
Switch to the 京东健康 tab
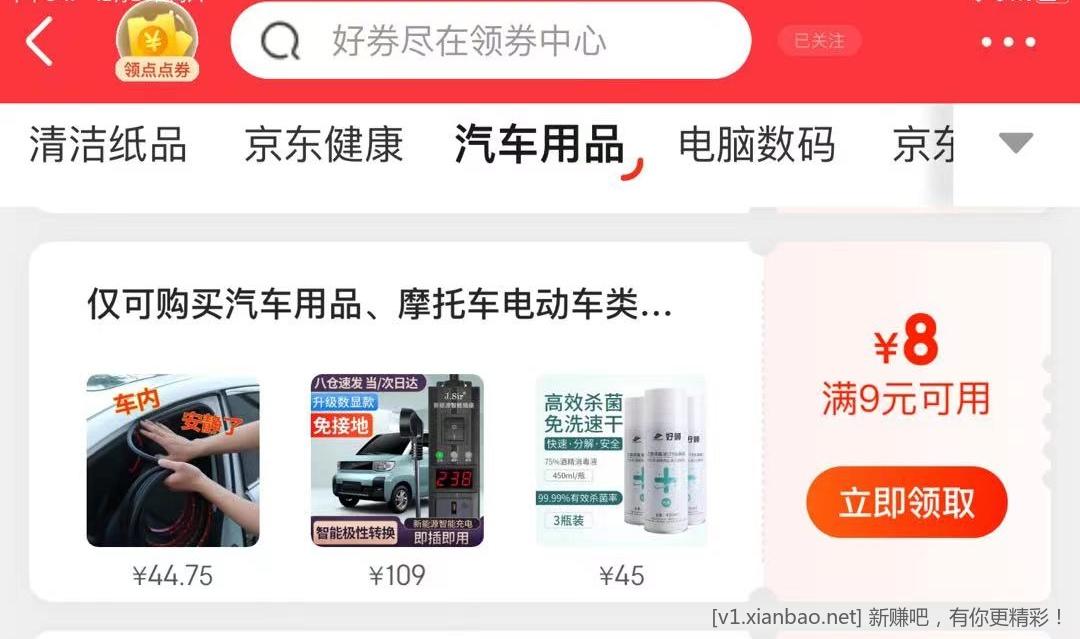tap(323, 145)
